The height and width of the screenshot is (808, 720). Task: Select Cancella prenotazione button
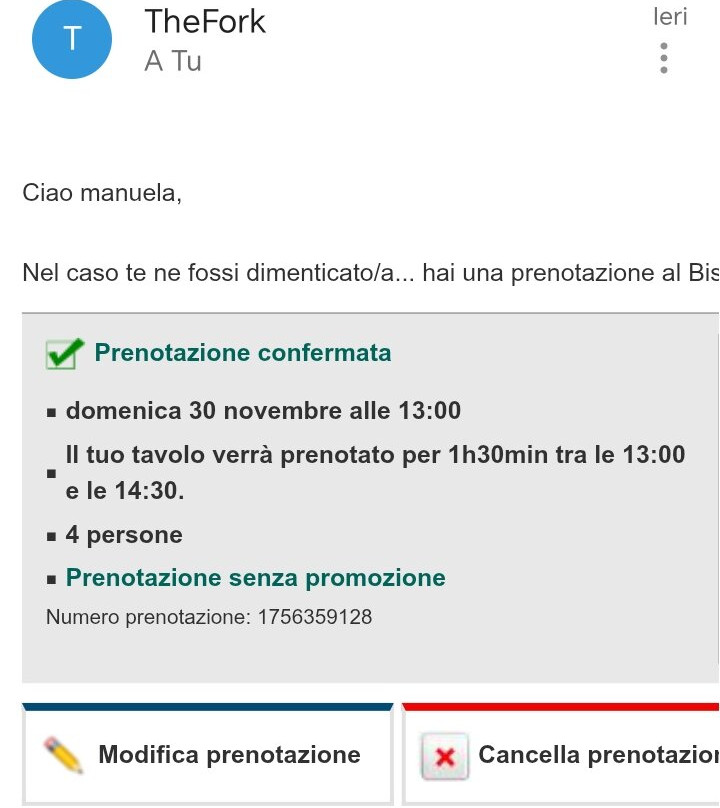(562, 755)
